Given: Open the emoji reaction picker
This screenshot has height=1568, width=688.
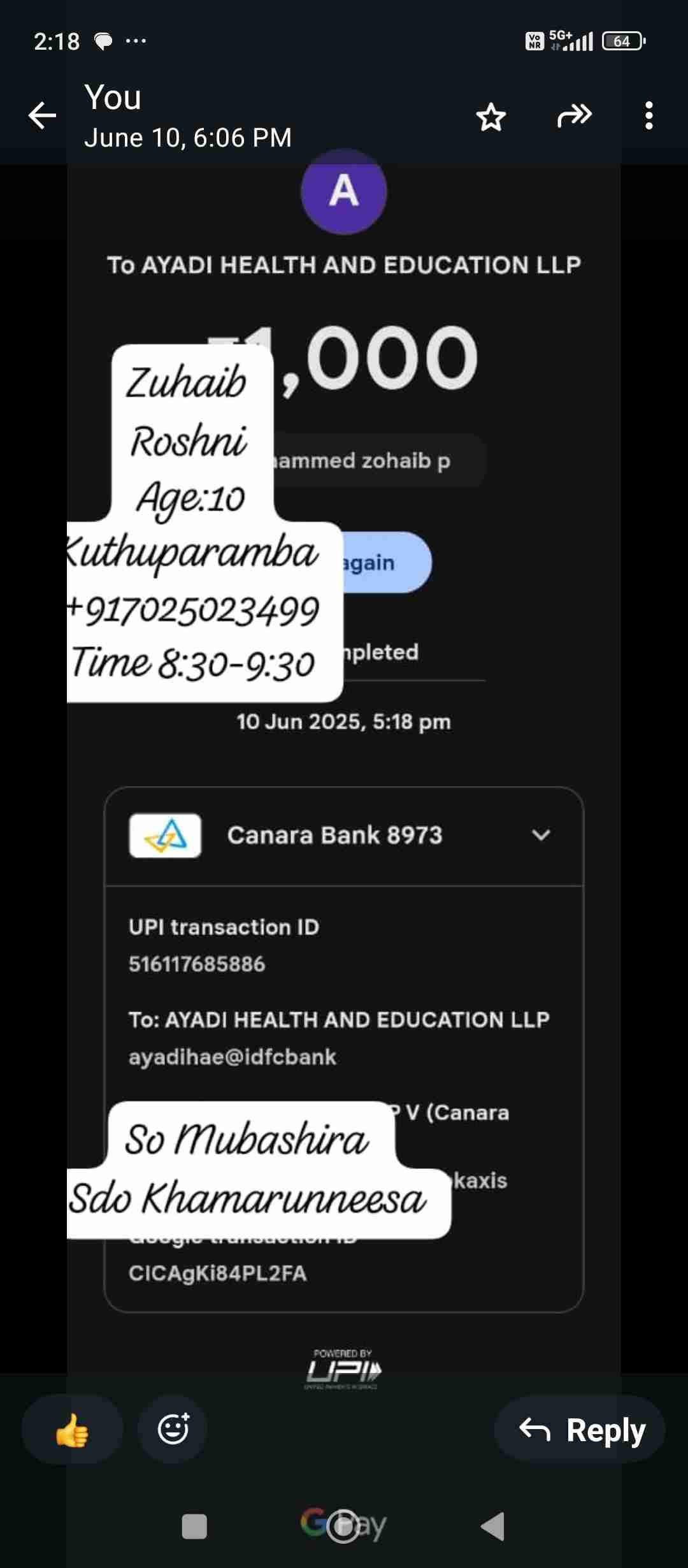Looking at the screenshot, I should [173, 1430].
